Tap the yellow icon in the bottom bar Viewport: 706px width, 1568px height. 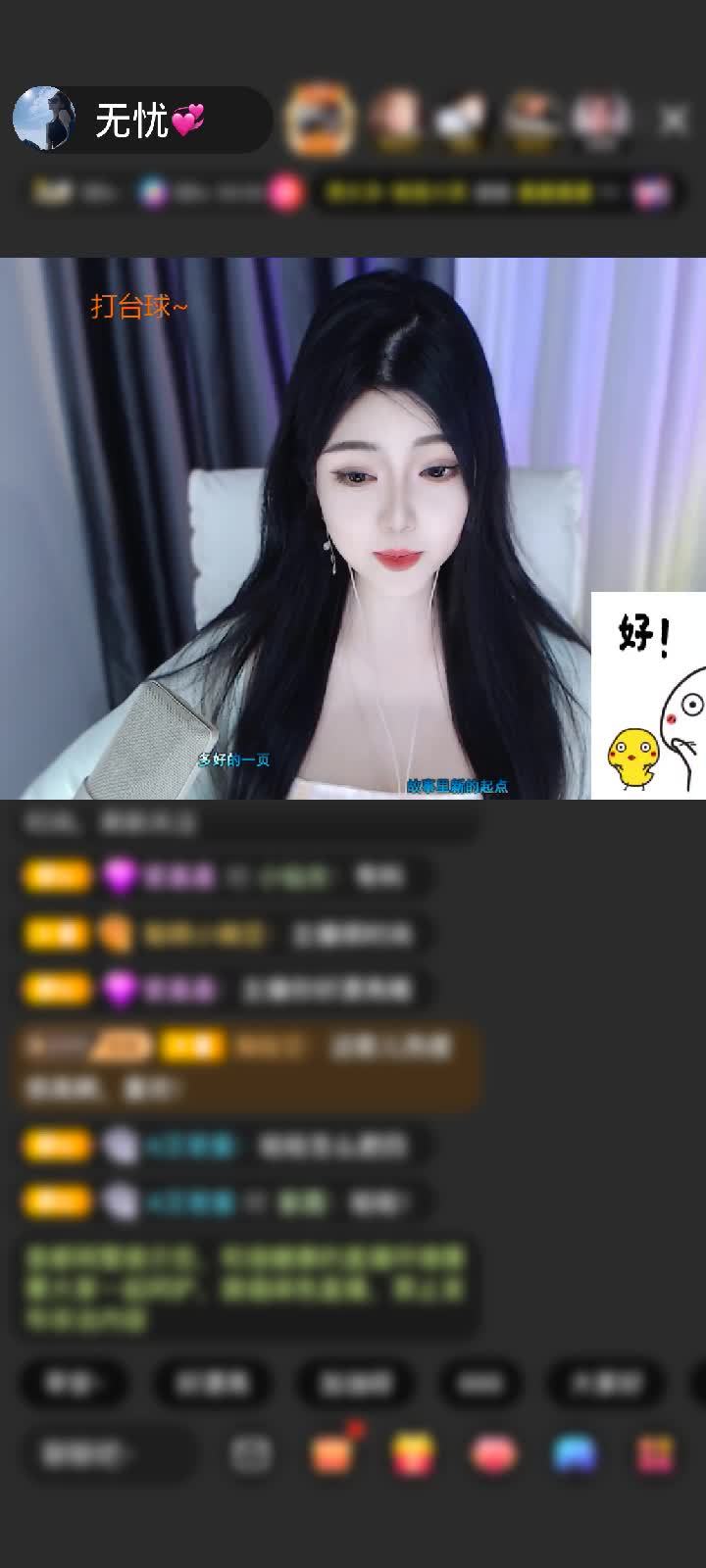[x=413, y=1454]
